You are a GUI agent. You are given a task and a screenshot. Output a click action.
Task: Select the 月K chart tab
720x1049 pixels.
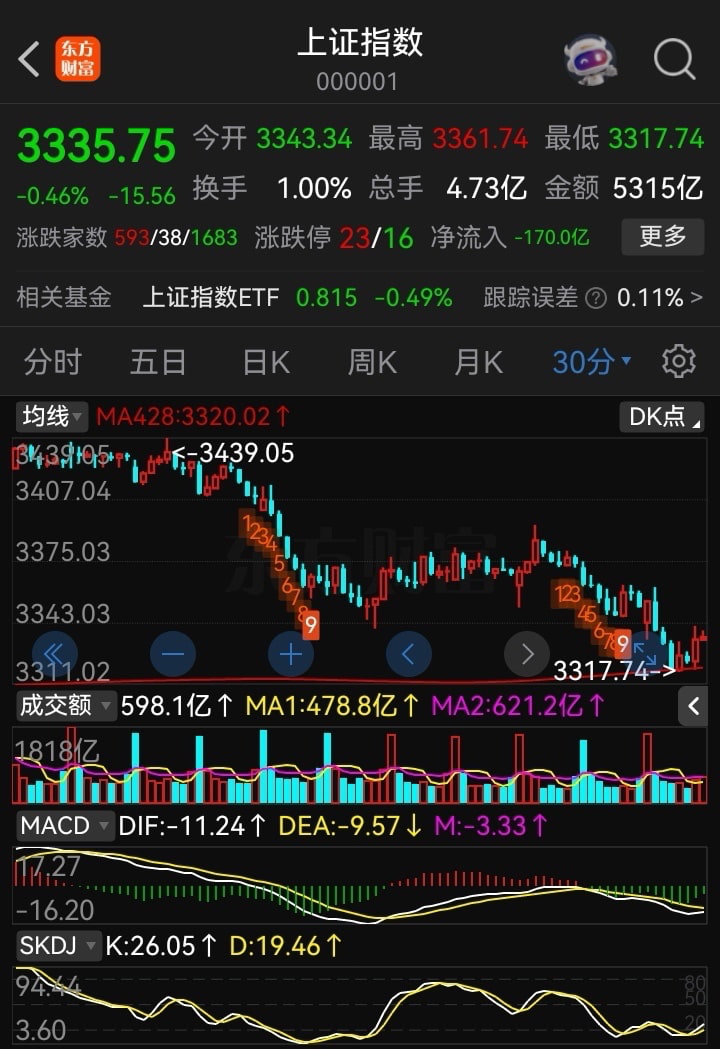click(478, 362)
